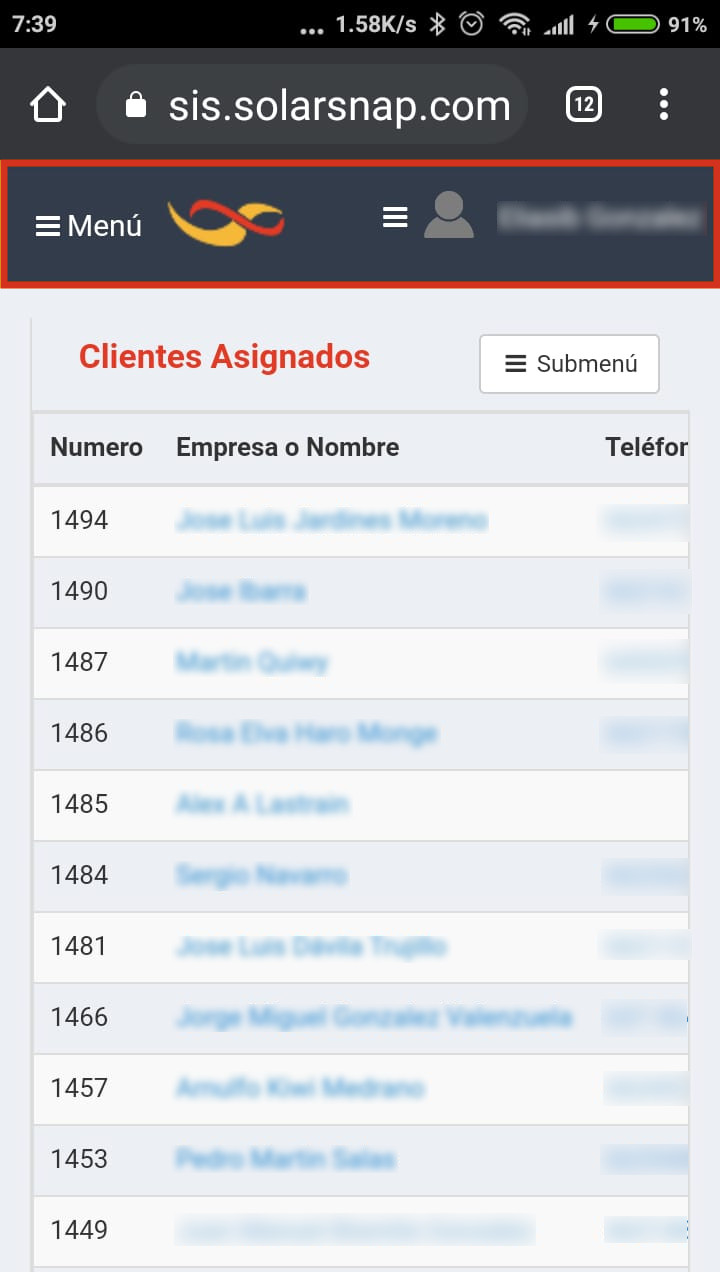Viewport: 720px width, 1272px height.
Task: Open the Submenú button
Action: pos(569,364)
